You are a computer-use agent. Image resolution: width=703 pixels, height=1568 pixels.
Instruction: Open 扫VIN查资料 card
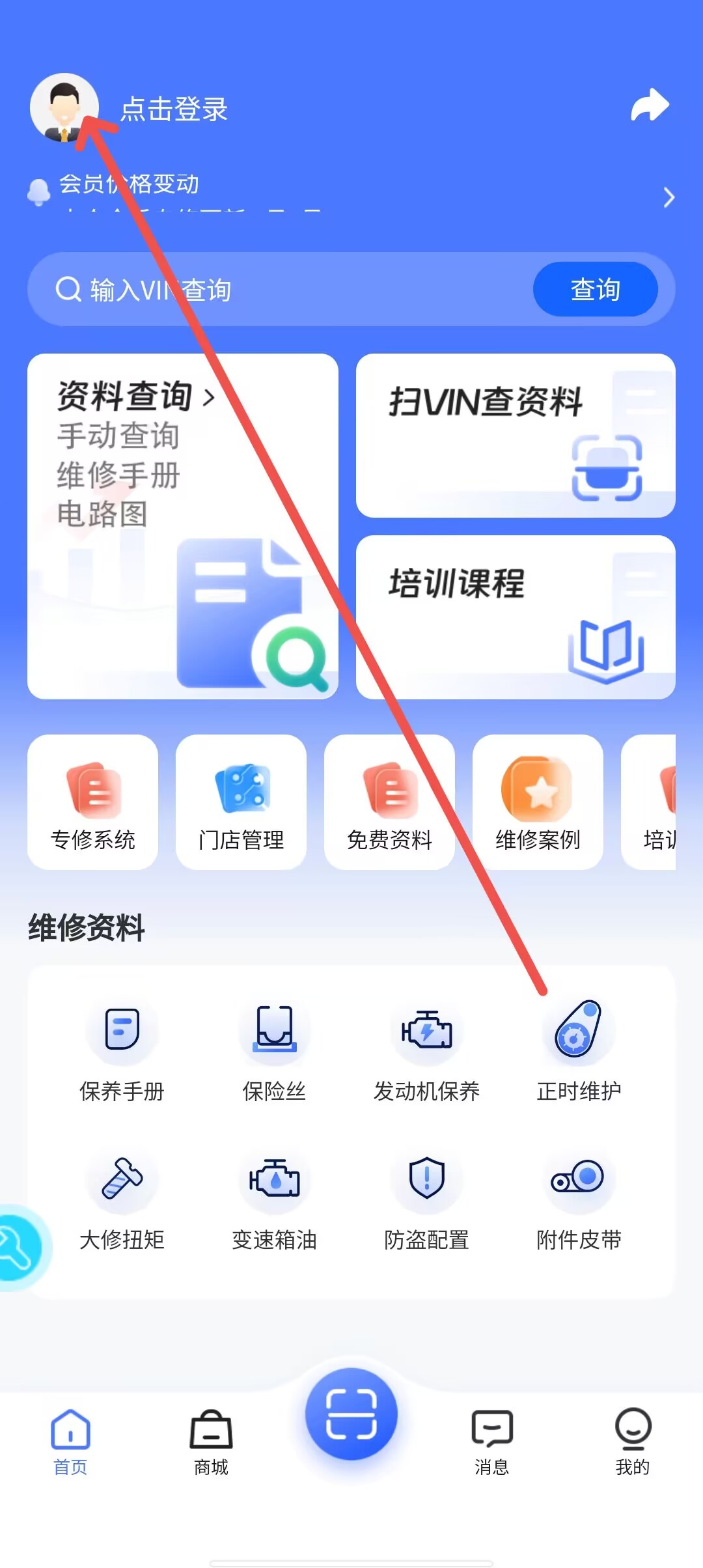(x=515, y=436)
